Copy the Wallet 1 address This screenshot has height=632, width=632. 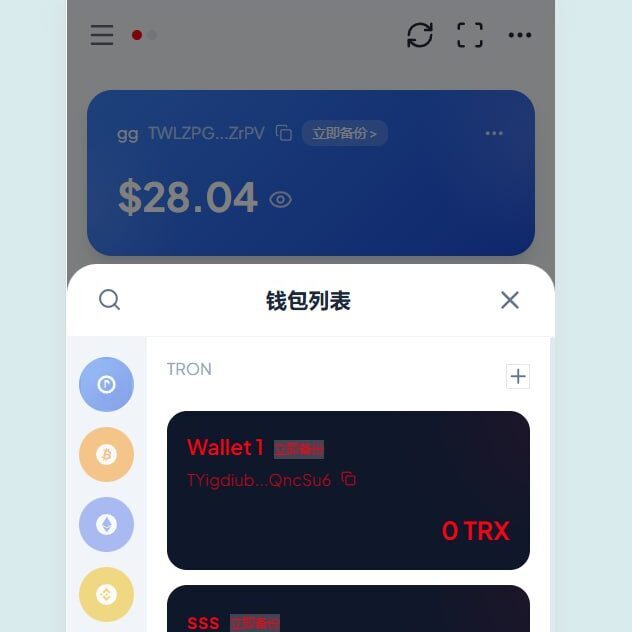(349, 480)
